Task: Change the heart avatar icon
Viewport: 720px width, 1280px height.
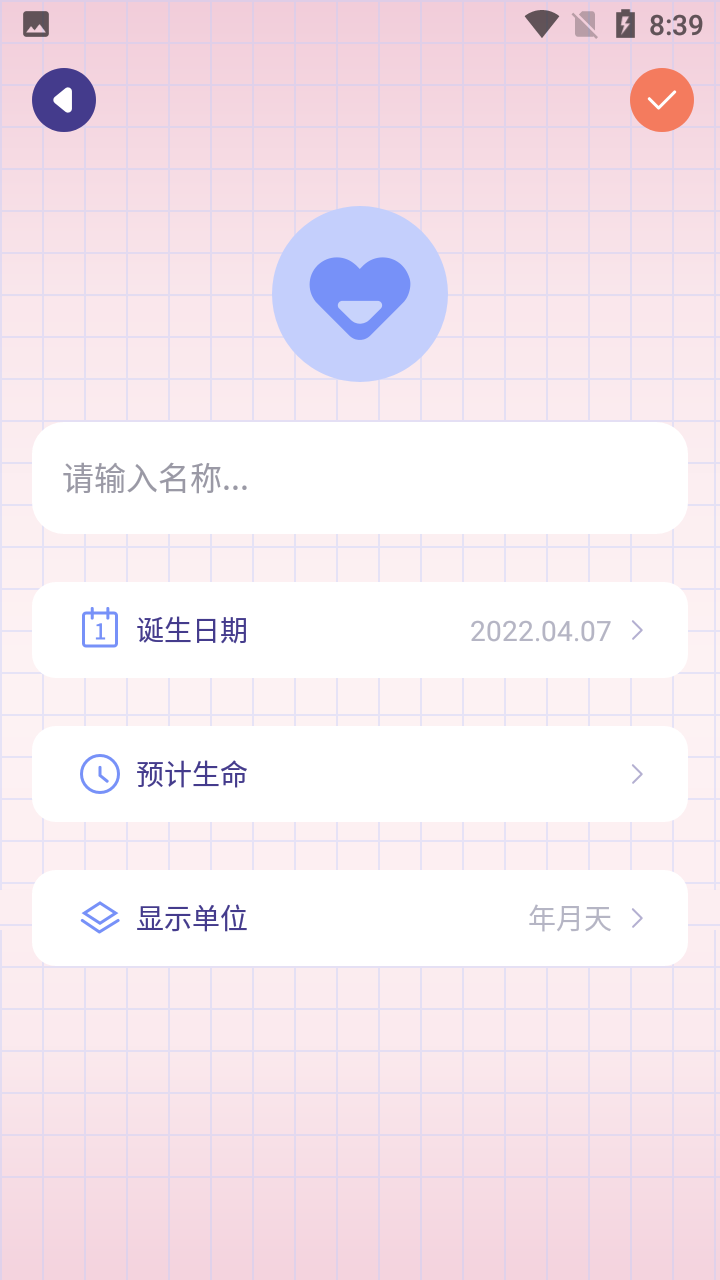Action: tap(360, 294)
